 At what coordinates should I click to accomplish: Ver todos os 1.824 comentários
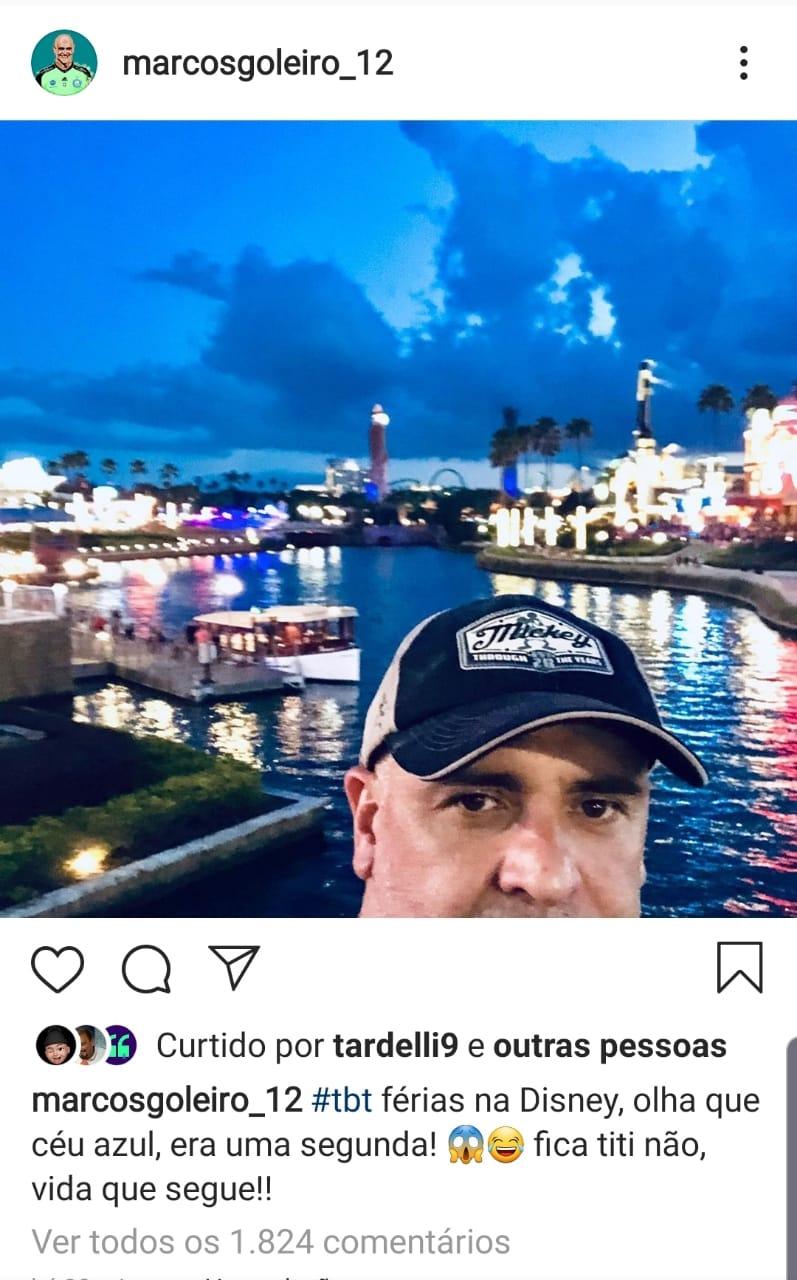click(271, 1242)
